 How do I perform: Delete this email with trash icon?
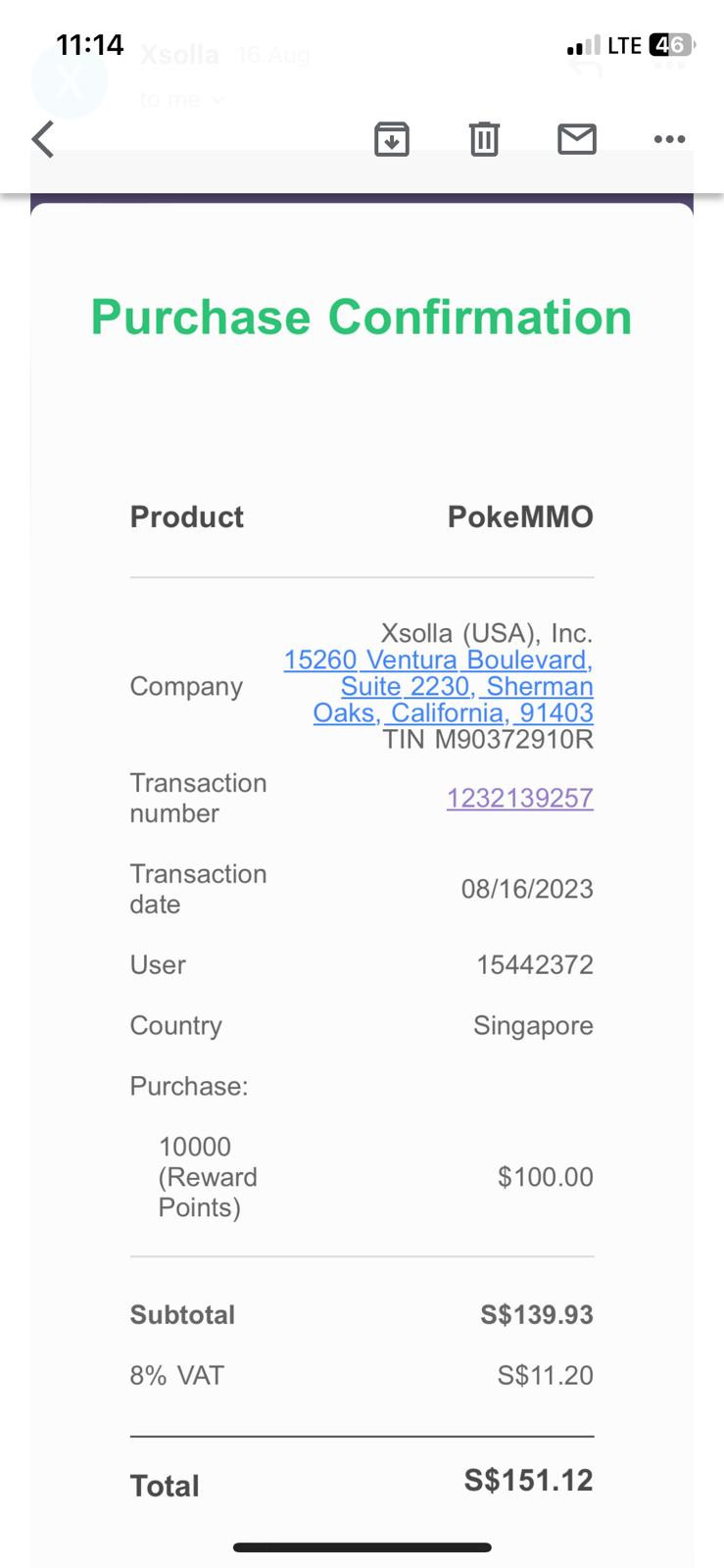[x=484, y=139]
